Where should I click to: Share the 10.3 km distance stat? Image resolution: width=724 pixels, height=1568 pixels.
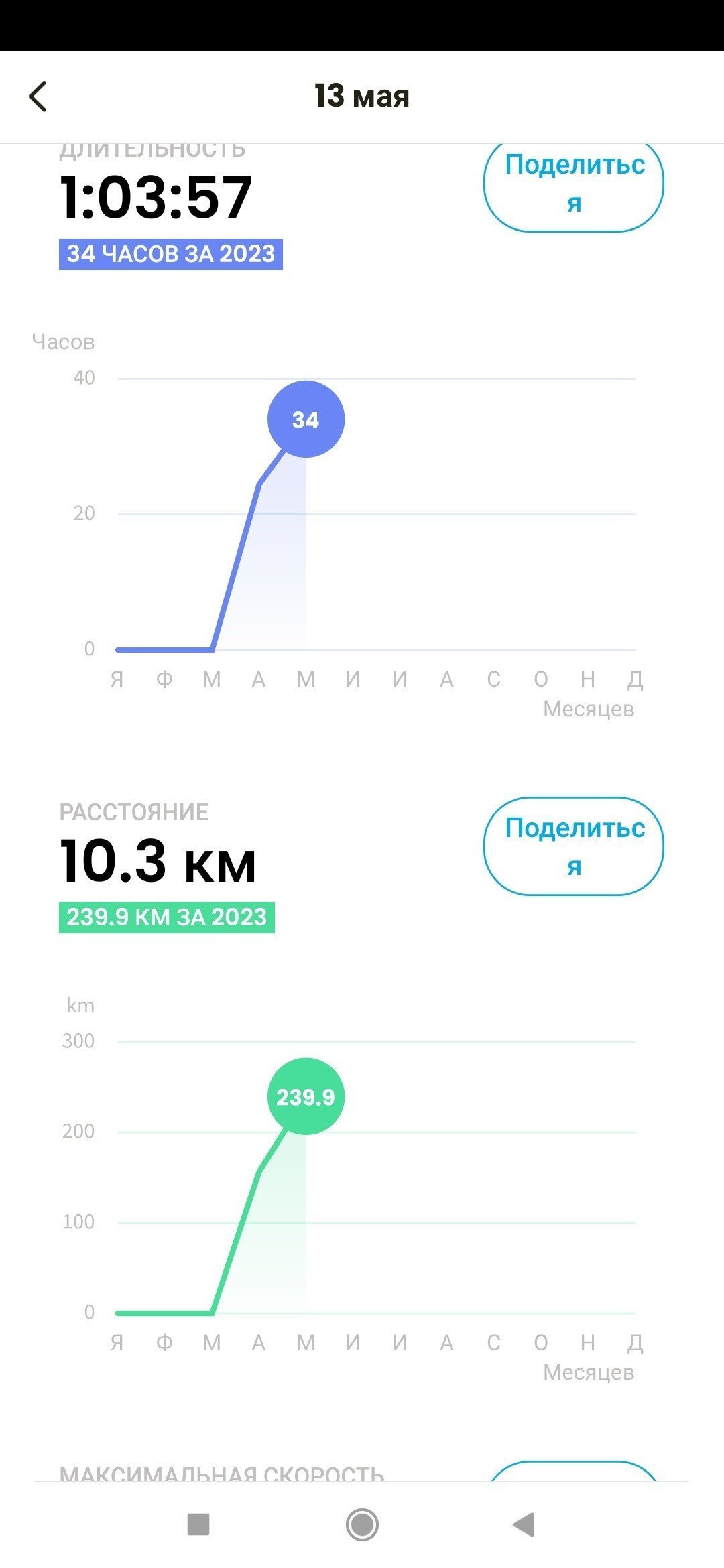pos(574,846)
